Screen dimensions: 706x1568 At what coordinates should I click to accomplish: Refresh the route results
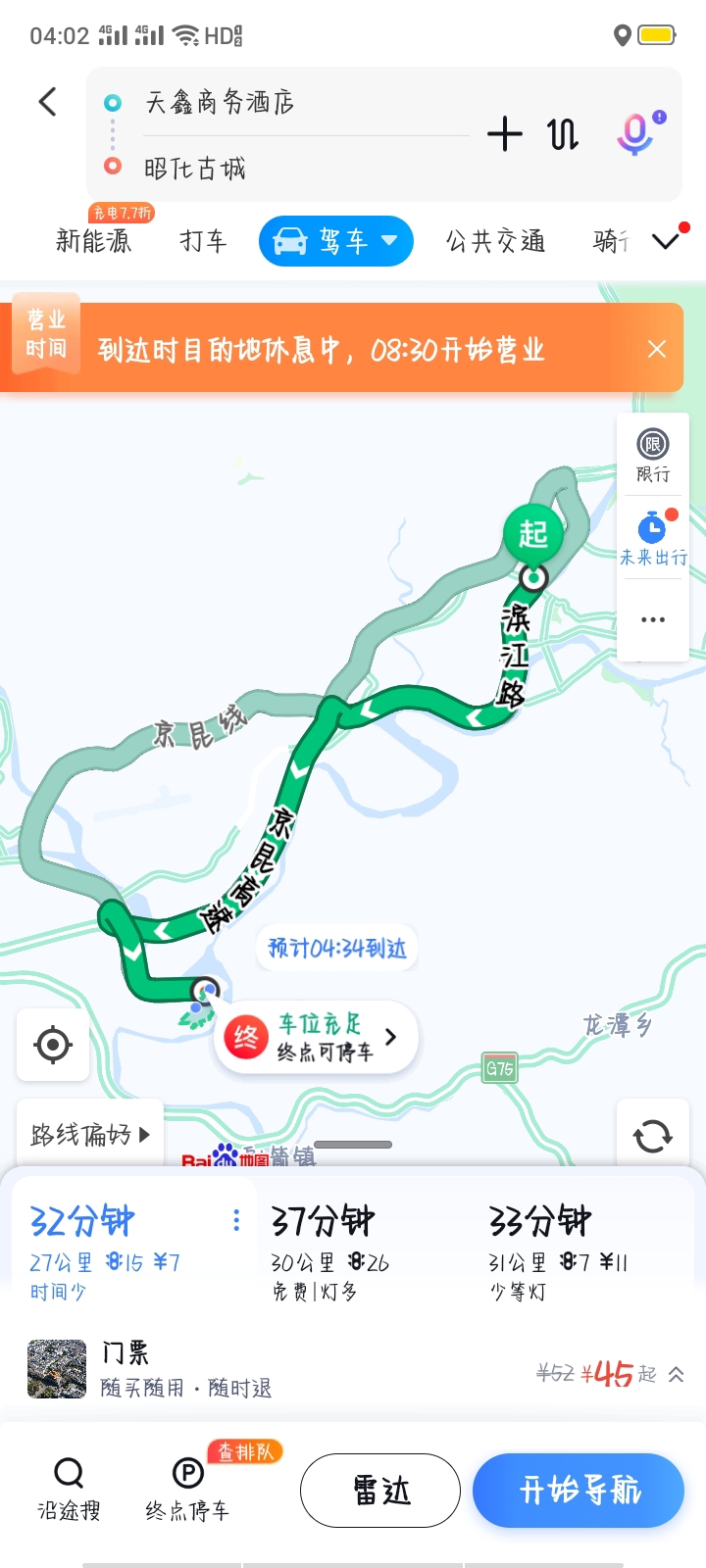point(652,1136)
